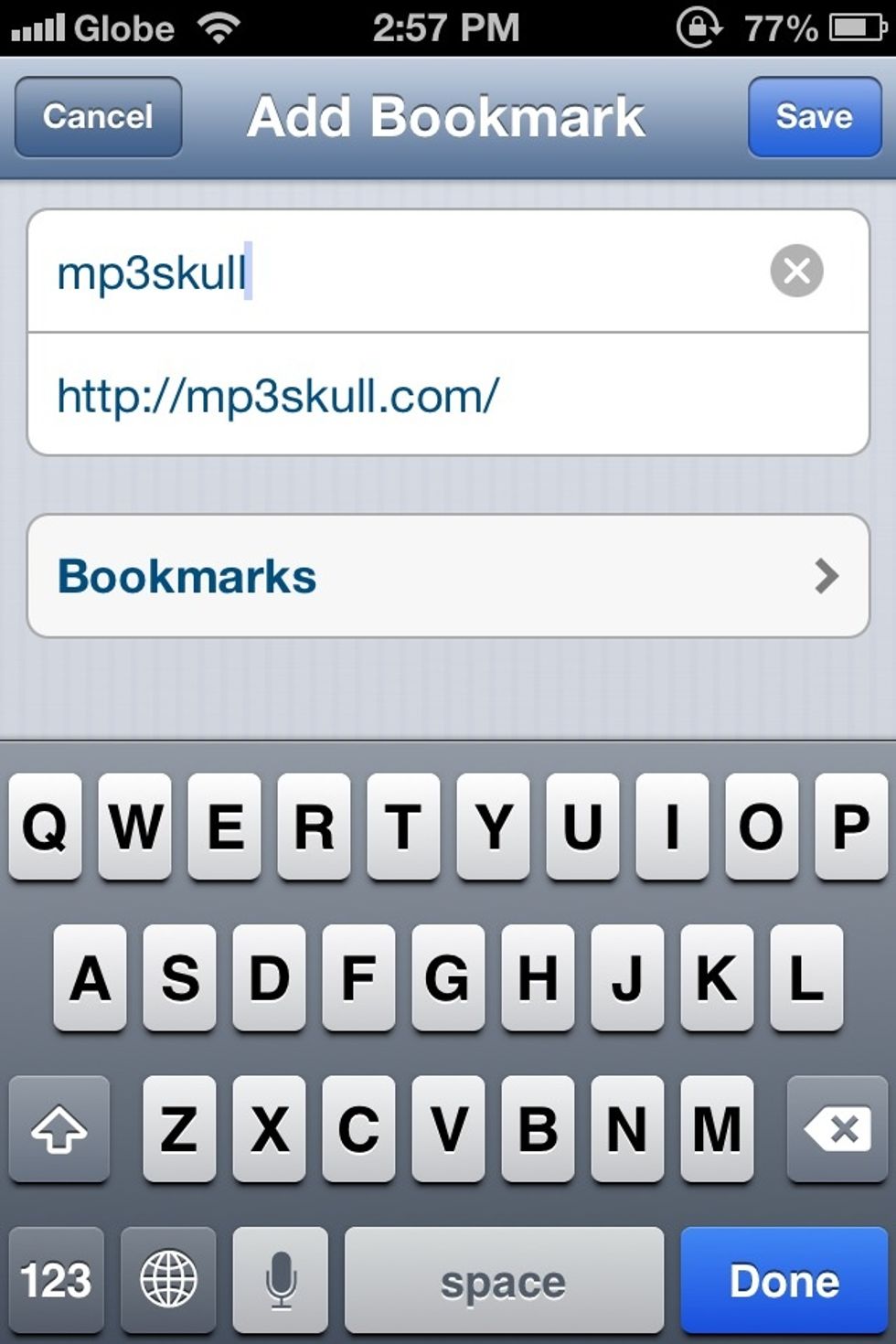The height and width of the screenshot is (1344, 896).
Task: Change keyboard language with globe key
Action: point(168,1280)
